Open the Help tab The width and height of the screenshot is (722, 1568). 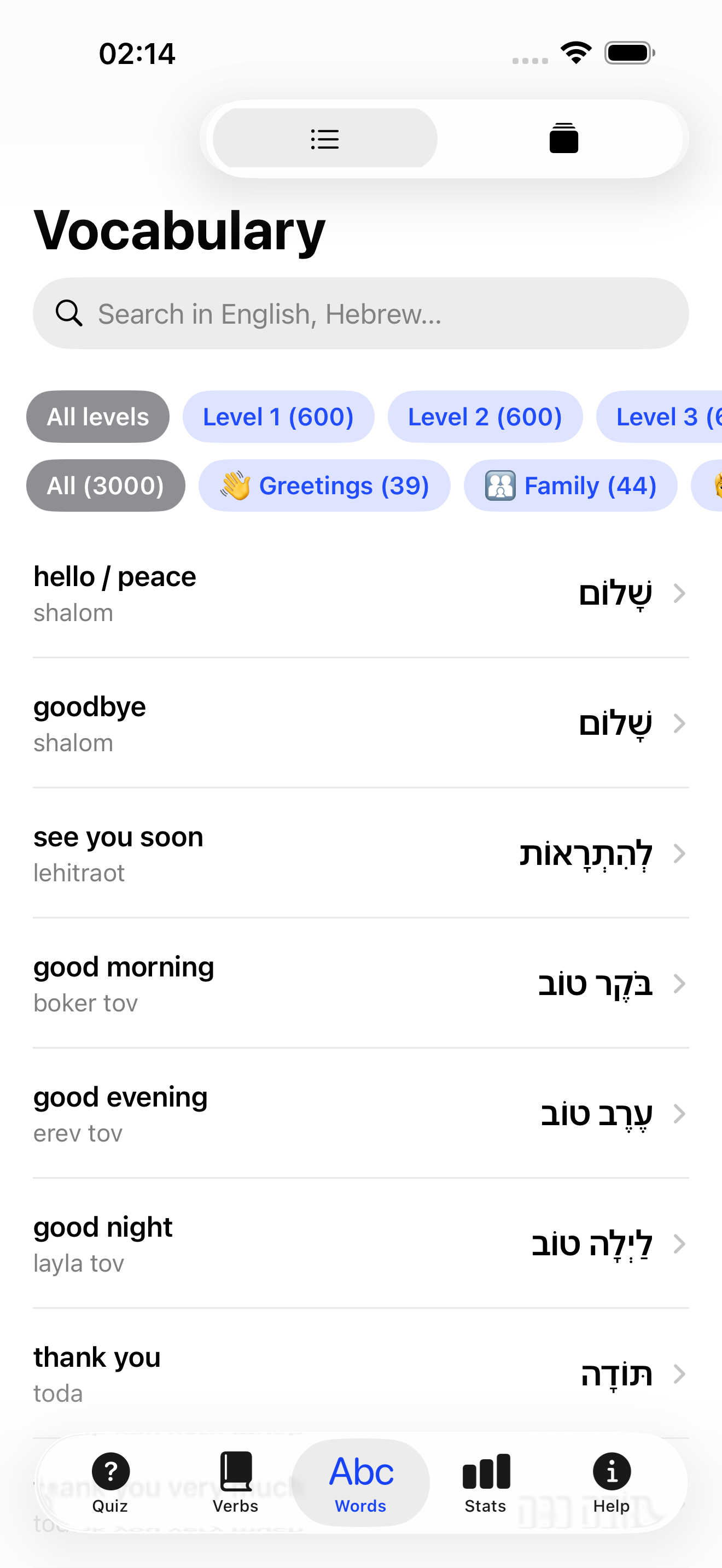tap(611, 1483)
